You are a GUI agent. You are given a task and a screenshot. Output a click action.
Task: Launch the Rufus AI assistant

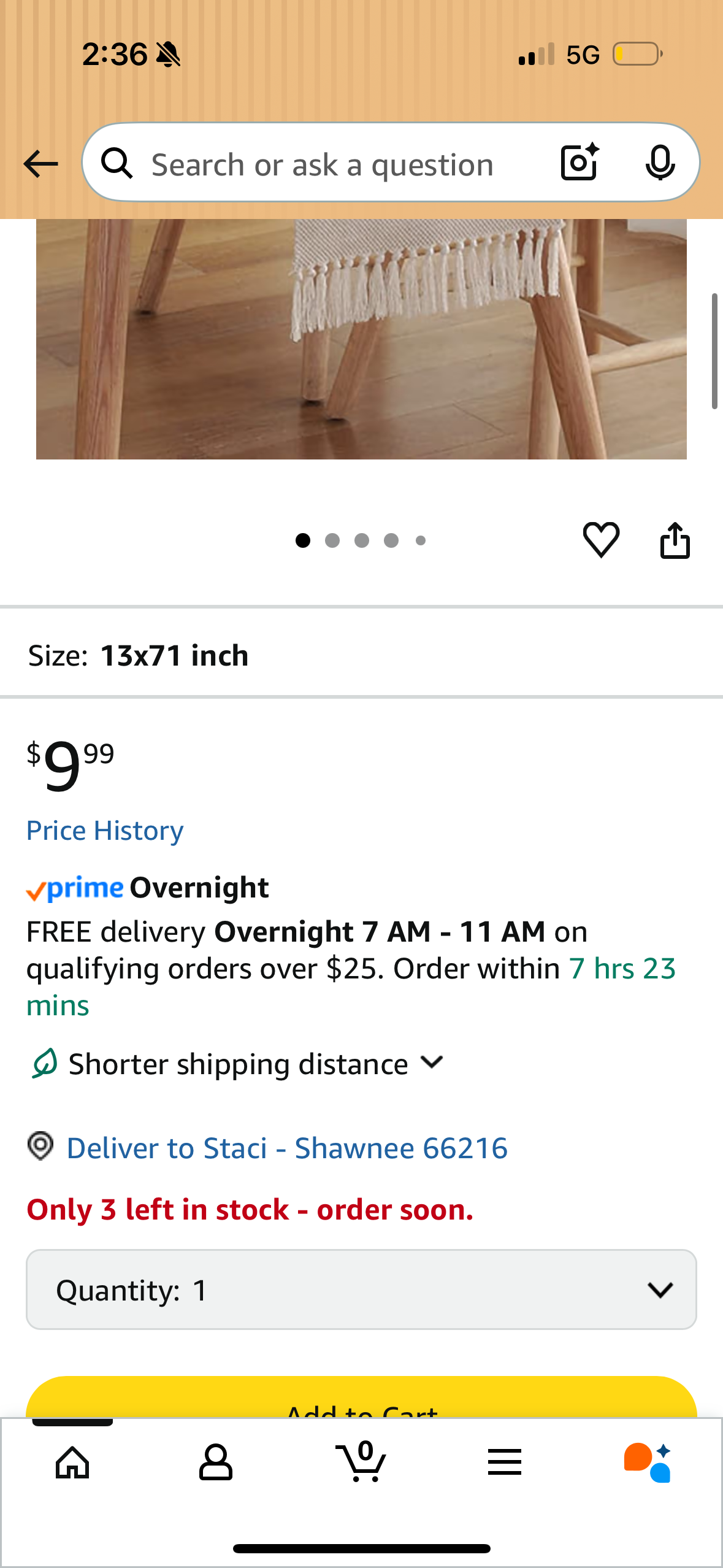tap(648, 1462)
